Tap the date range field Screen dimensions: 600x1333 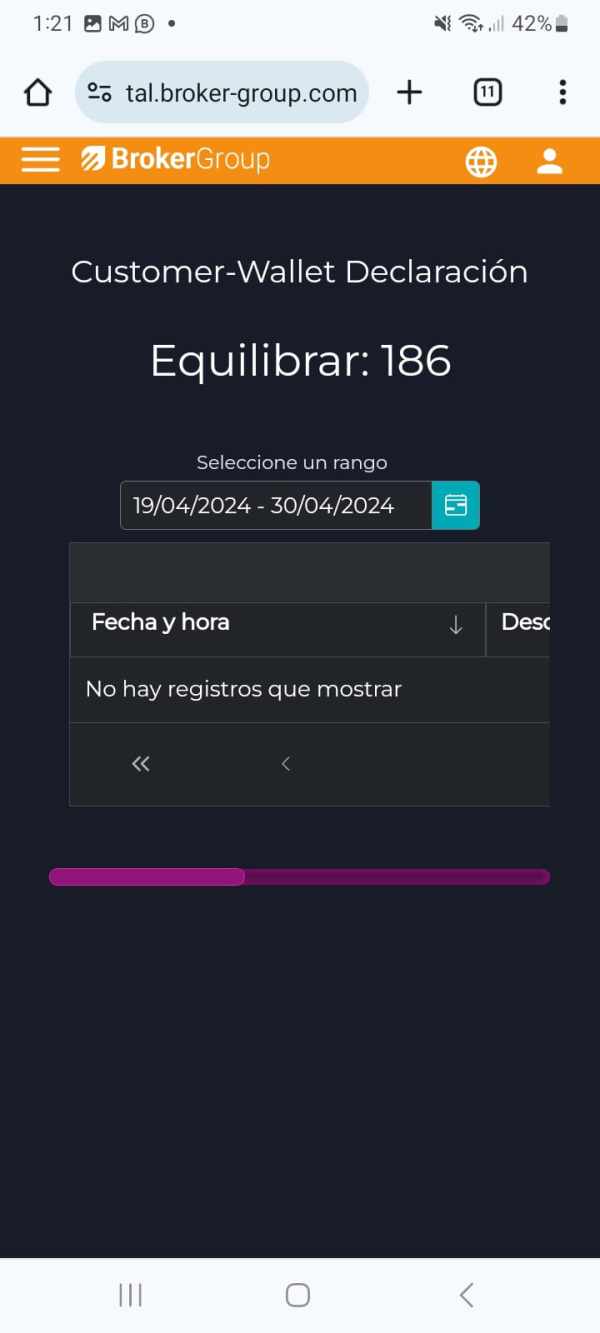pos(276,505)
